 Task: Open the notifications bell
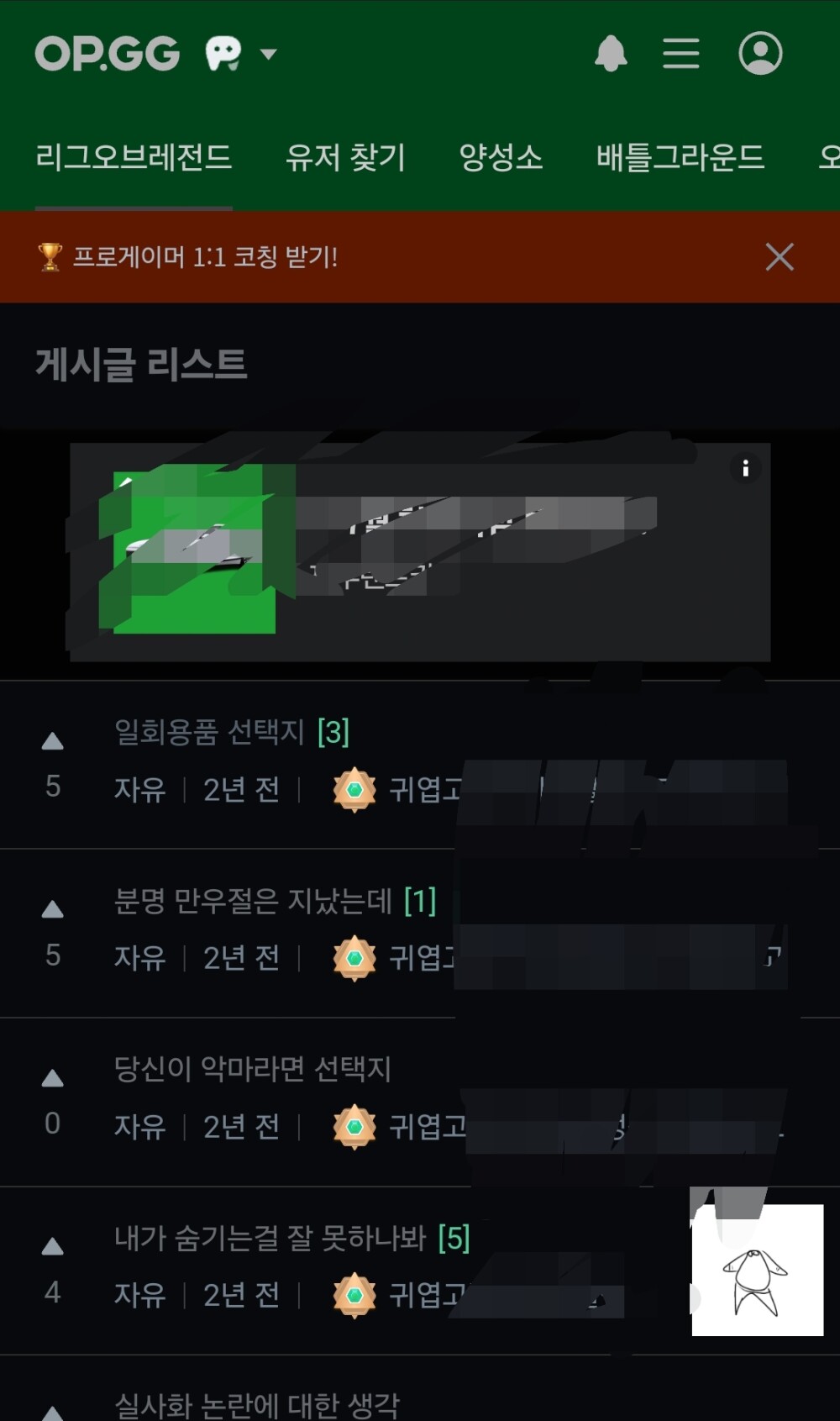pyautogui.click(x=611, y=54)
